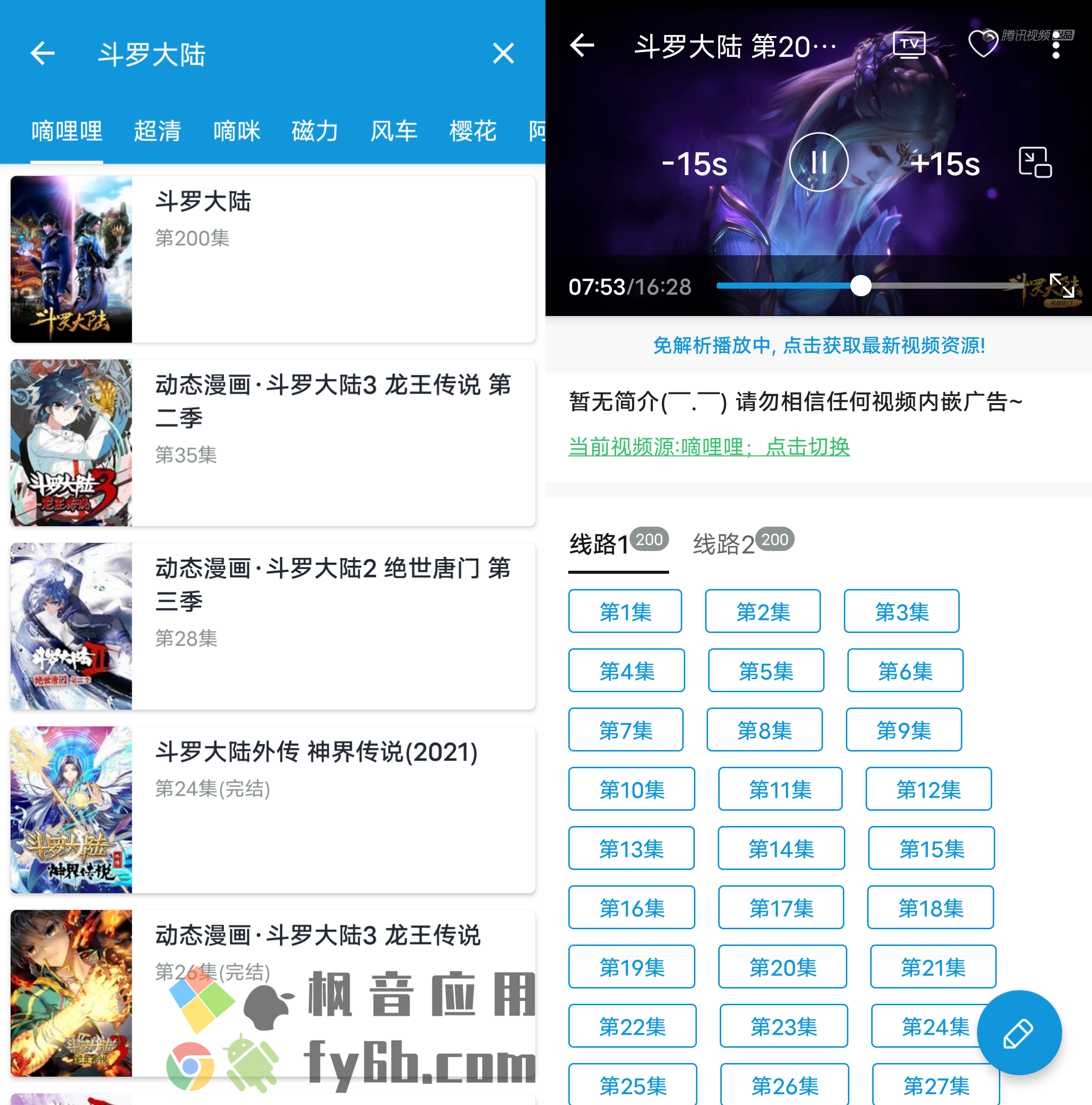Play episode 第20集
Screen dimensions: 1092x1105
point(782,967)
